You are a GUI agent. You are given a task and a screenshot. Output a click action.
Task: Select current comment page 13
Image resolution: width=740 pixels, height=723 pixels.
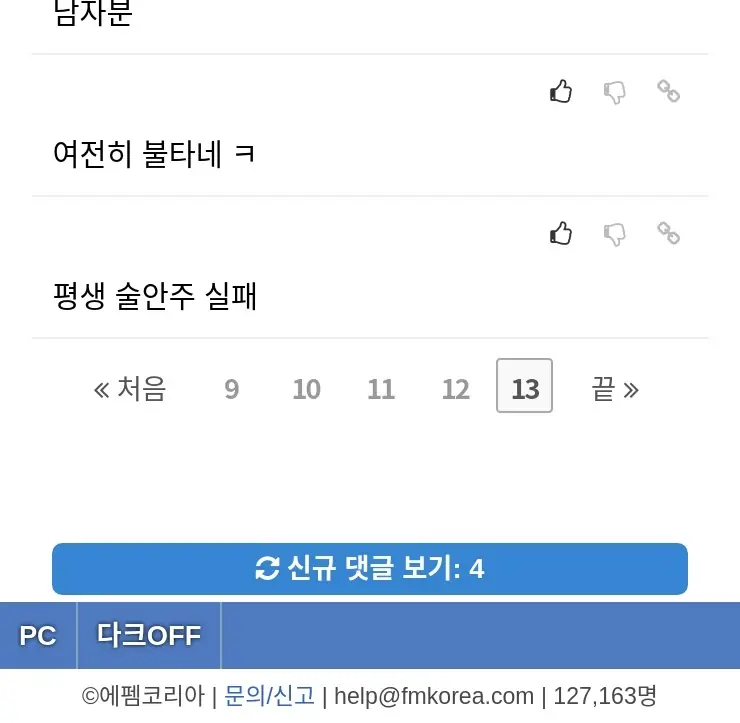coord(524,387)
